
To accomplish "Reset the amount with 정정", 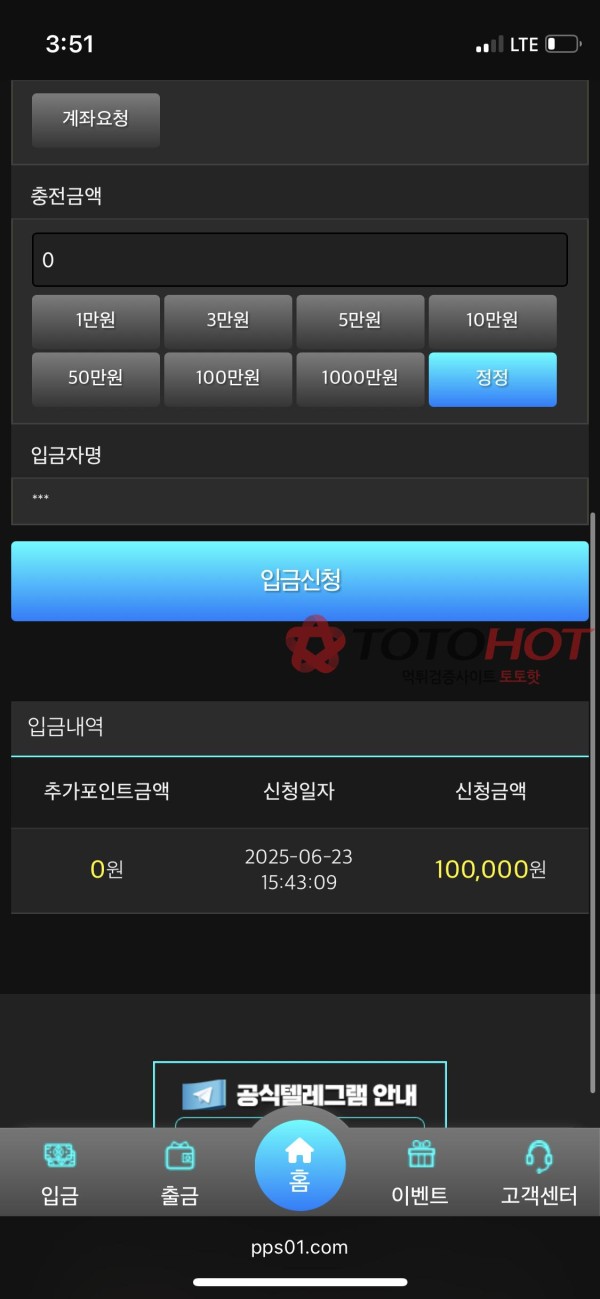I will pyautogui.click(x=492, y=379).
